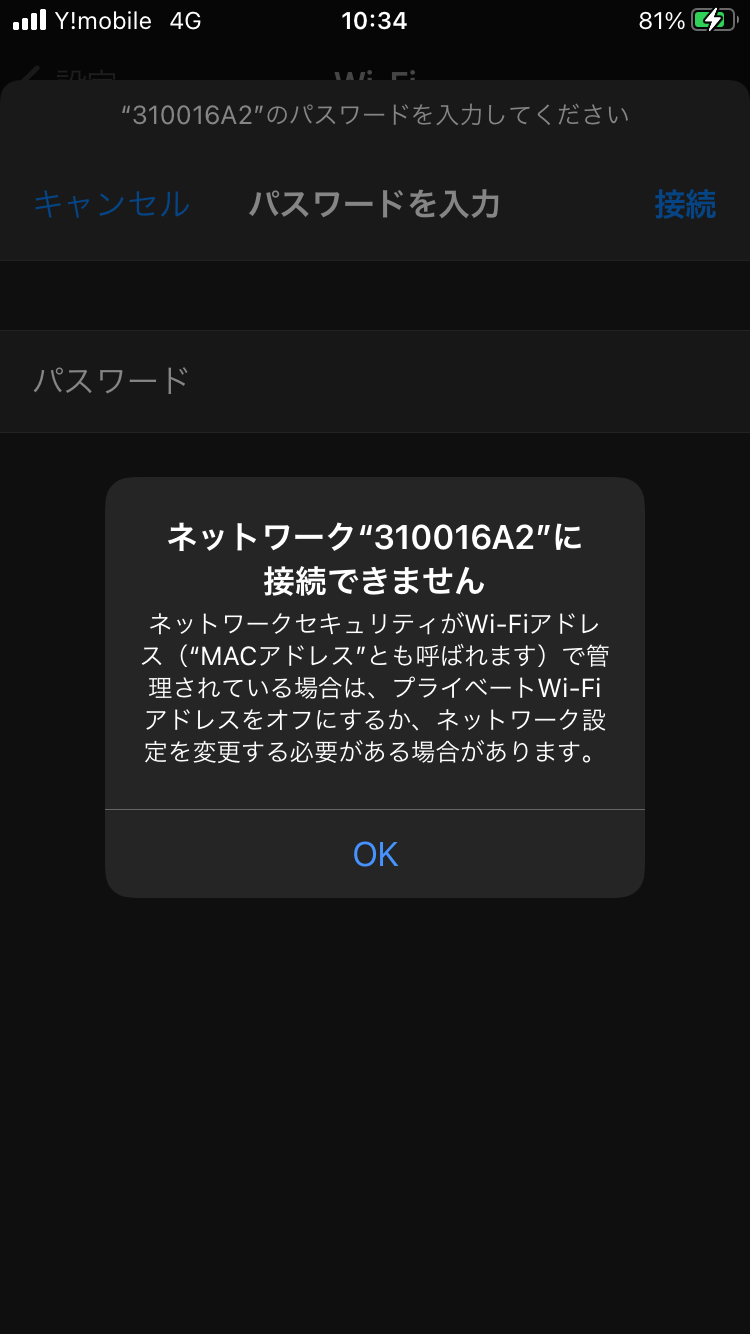Tap 接続 to connect to the network
This screenshot has height=1334, width=750.
click(685, 204)
